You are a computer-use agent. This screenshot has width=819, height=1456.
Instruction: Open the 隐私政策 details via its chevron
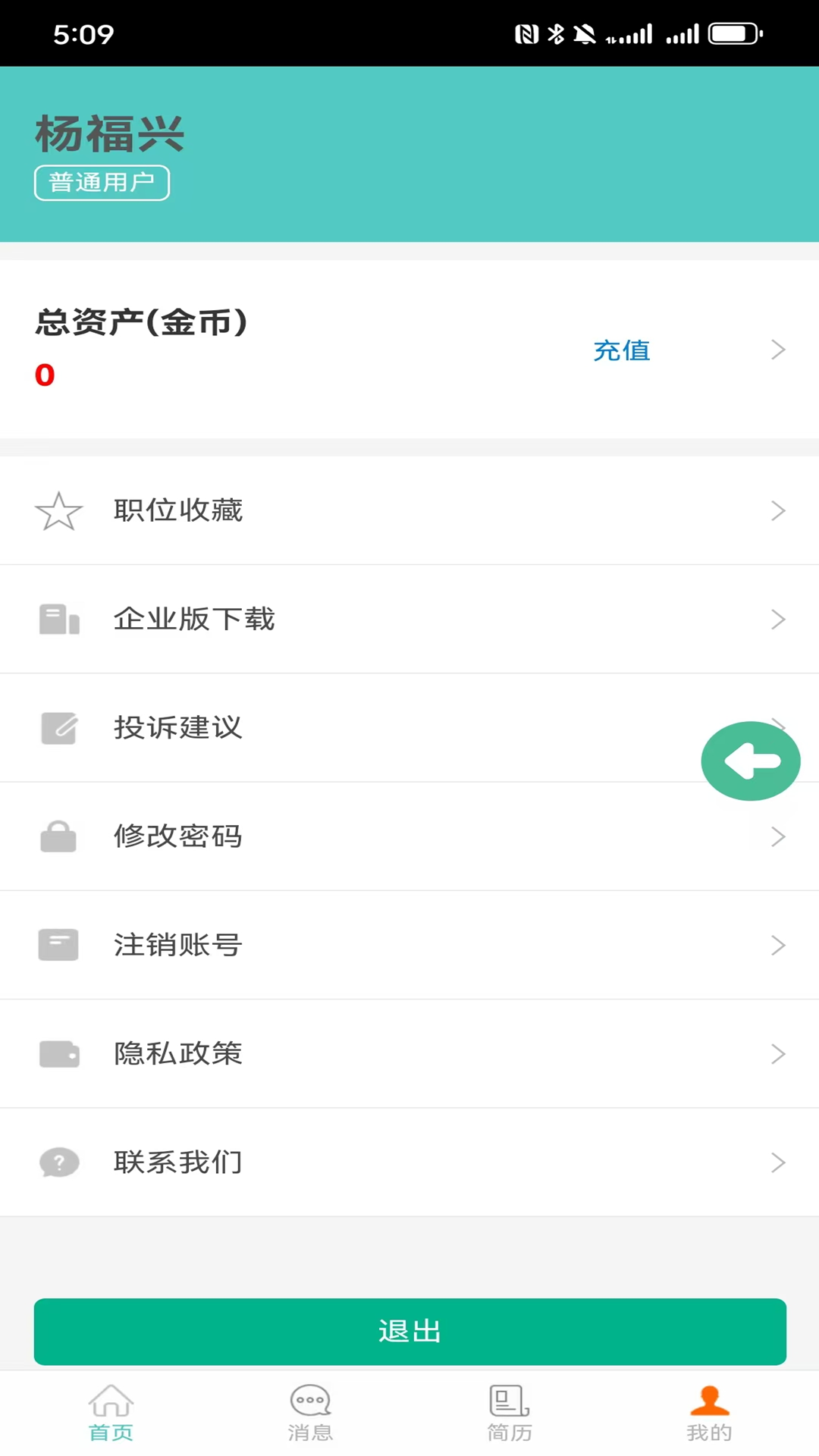778,1053
